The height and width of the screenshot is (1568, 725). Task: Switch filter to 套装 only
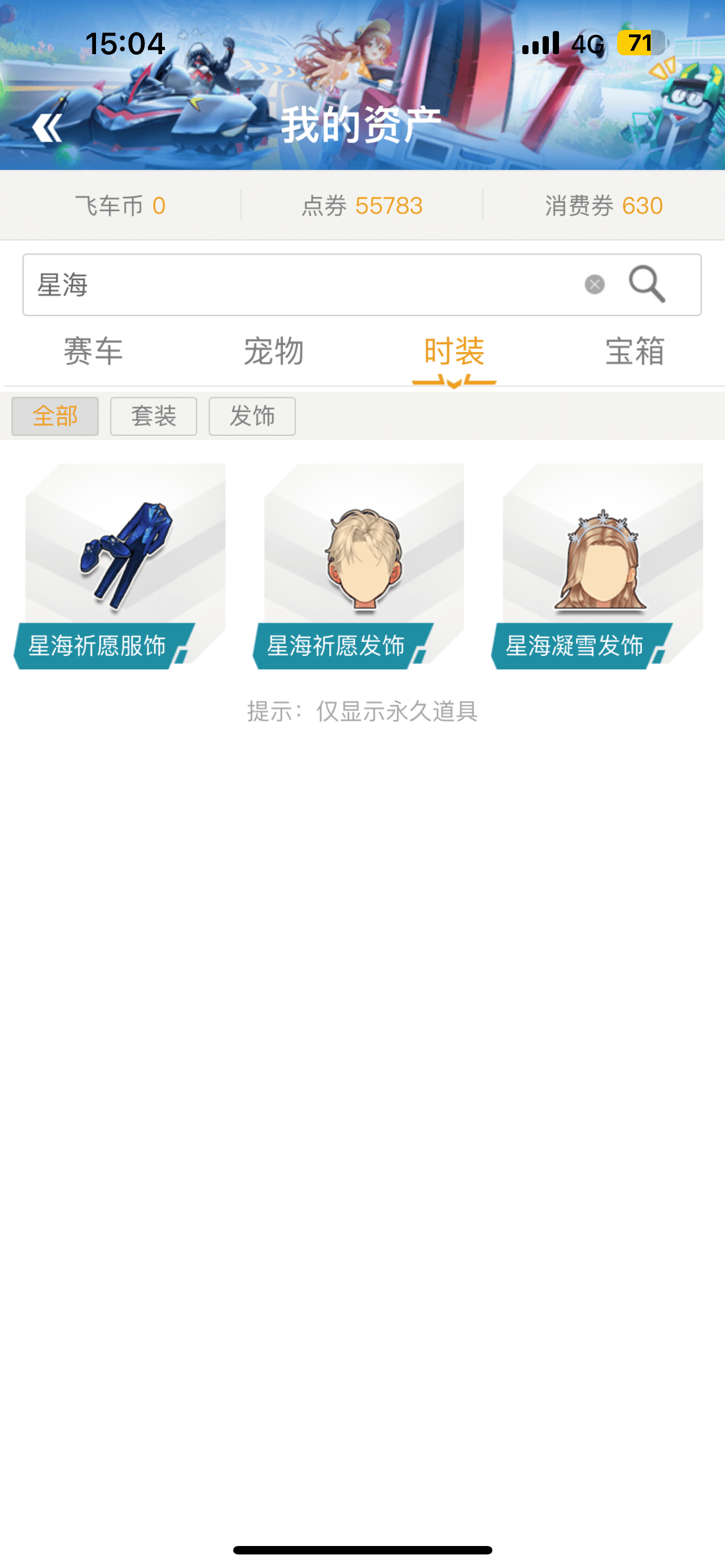(154, 417)
